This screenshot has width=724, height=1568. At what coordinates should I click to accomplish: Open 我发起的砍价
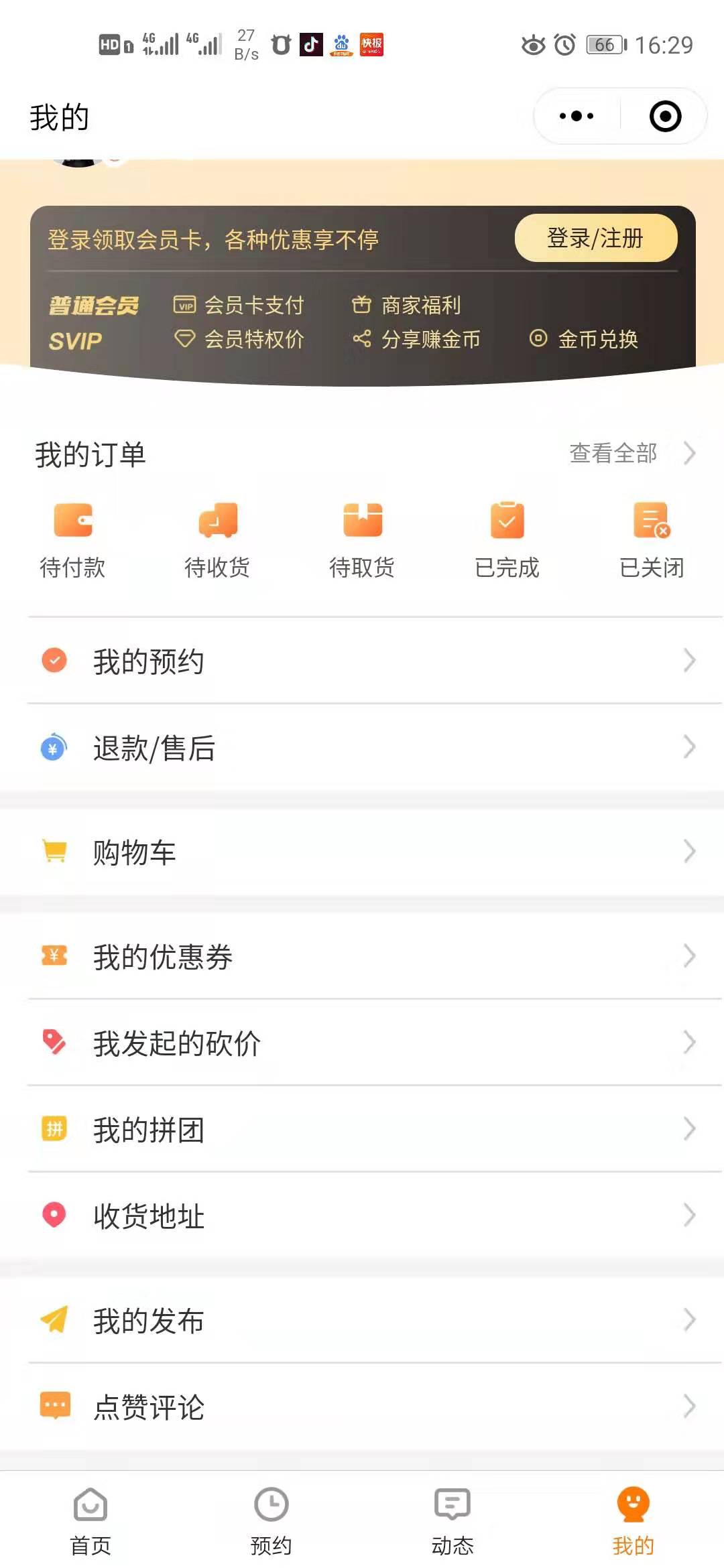click(x=362, y=1043)
